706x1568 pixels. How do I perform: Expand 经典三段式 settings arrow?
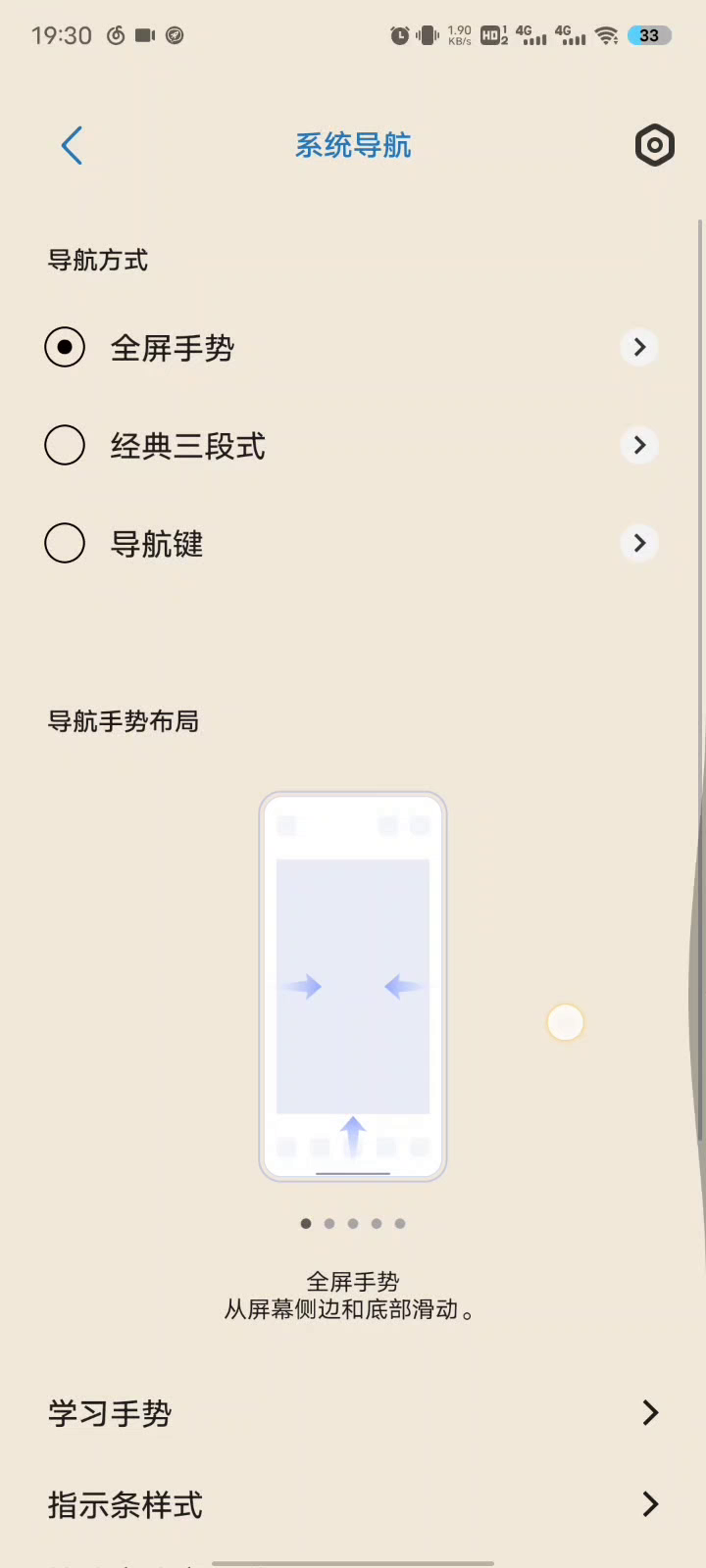(639, 445)
